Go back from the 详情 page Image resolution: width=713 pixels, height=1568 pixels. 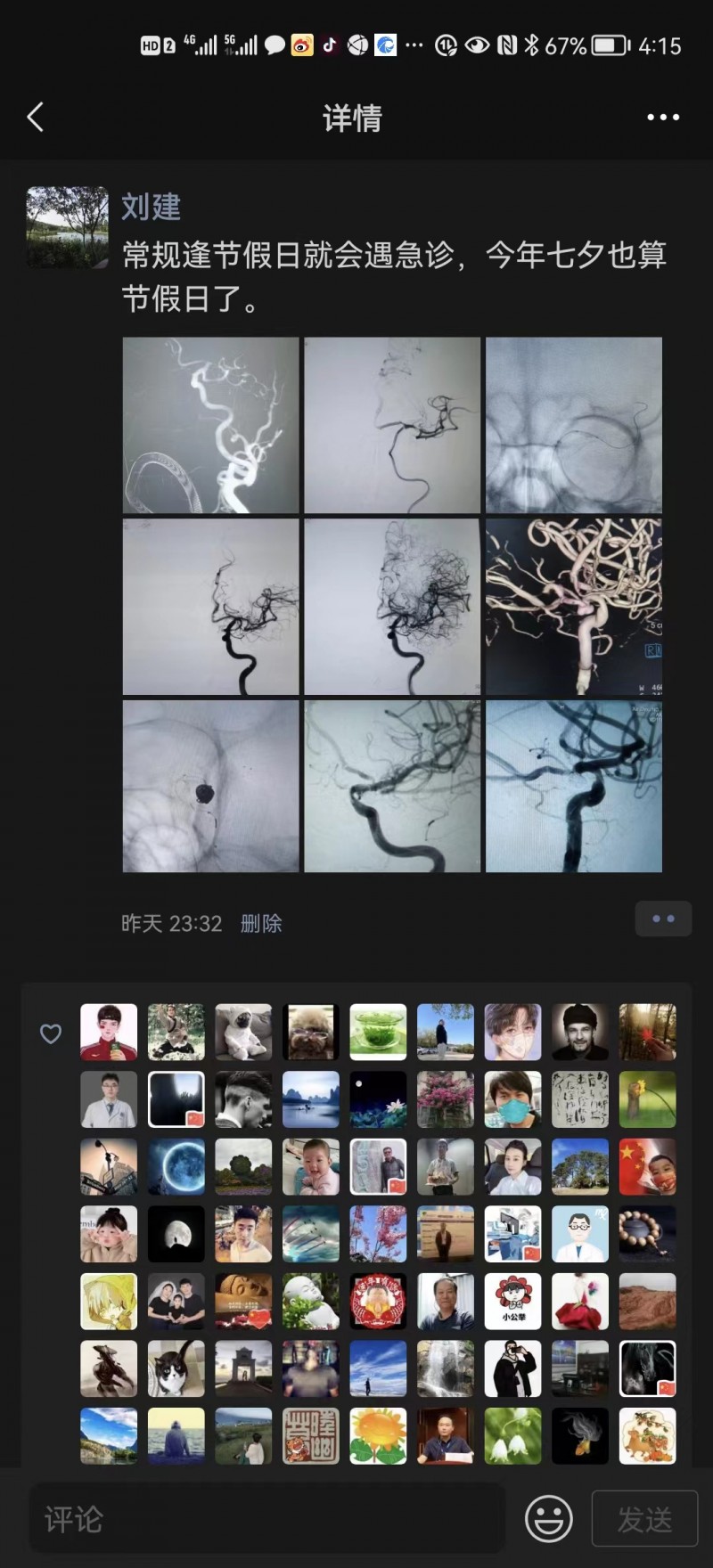tap(36, 117)
